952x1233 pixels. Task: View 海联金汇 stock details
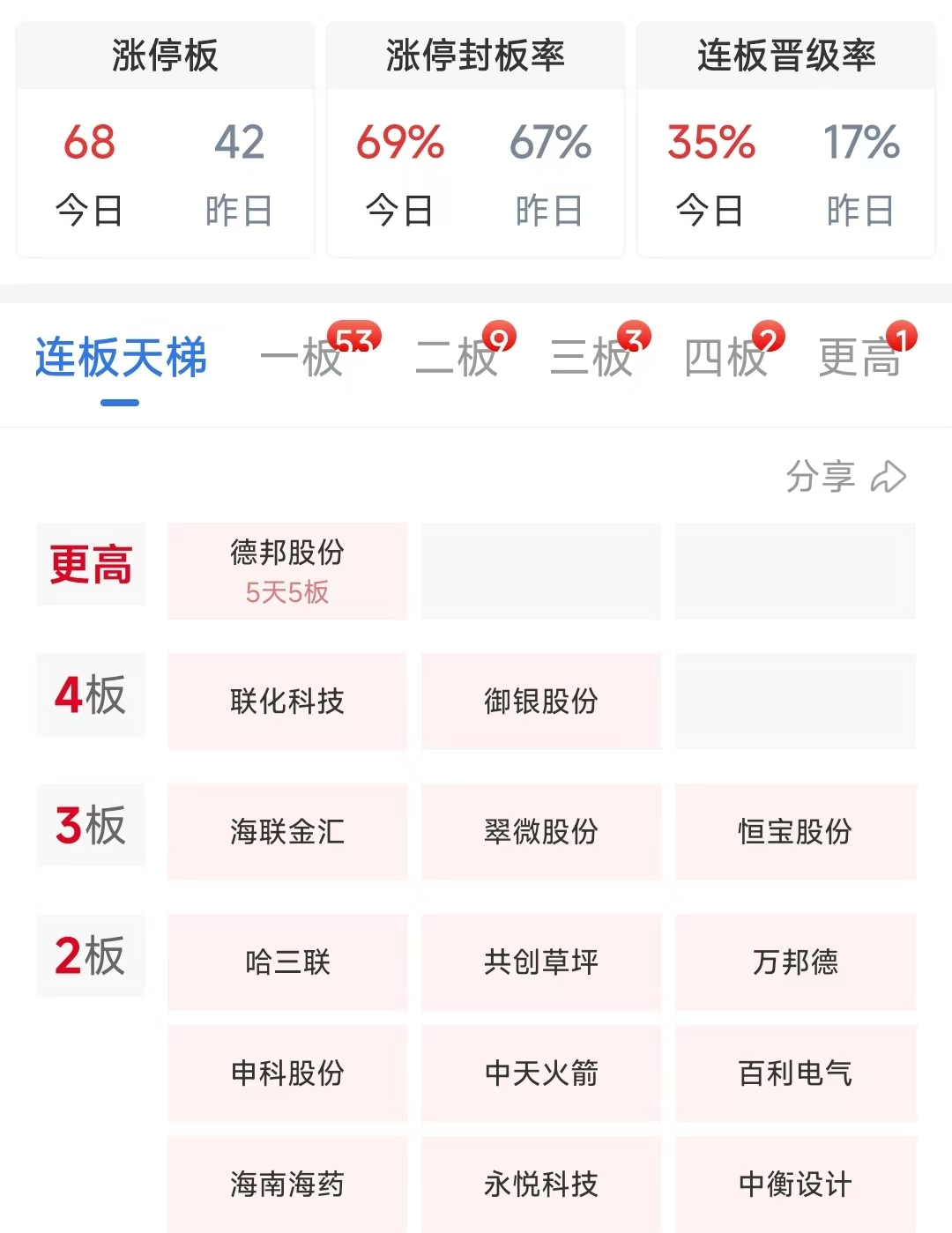pos(287,831)
